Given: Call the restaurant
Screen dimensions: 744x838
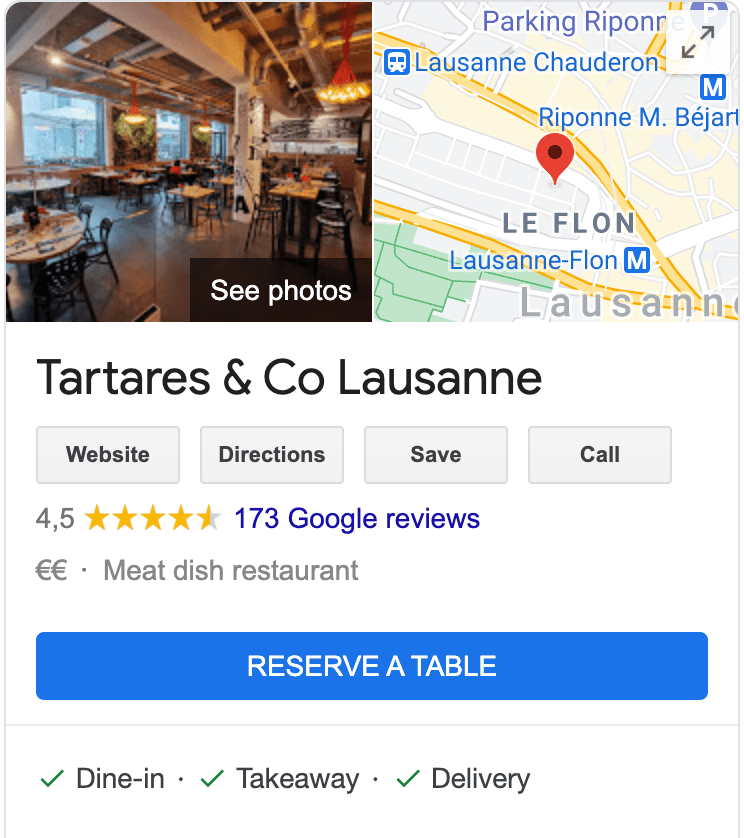Looking at the screenshot, I should [599, 455].
